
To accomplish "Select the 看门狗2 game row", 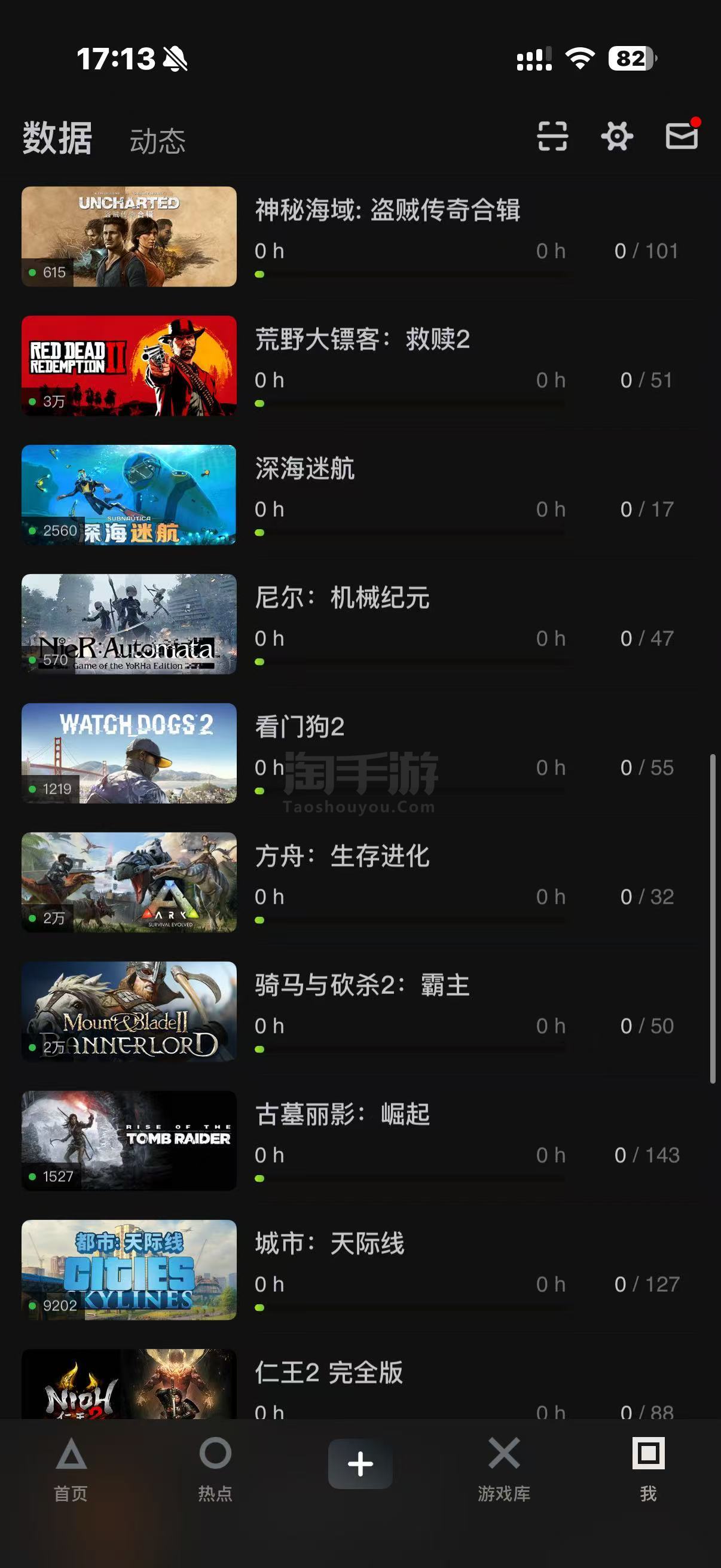I will click(x=360, y=753).
